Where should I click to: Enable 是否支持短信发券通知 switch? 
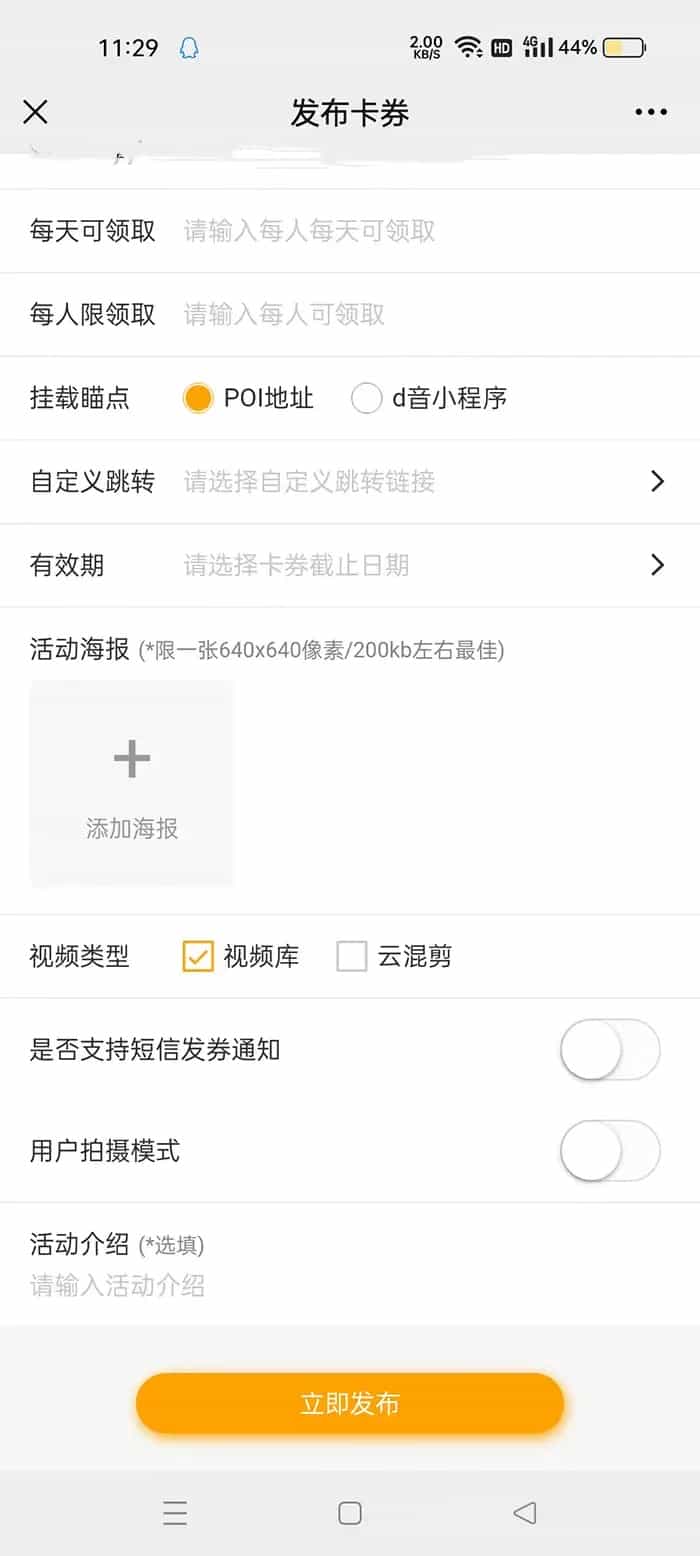(x=610, y=1050)
